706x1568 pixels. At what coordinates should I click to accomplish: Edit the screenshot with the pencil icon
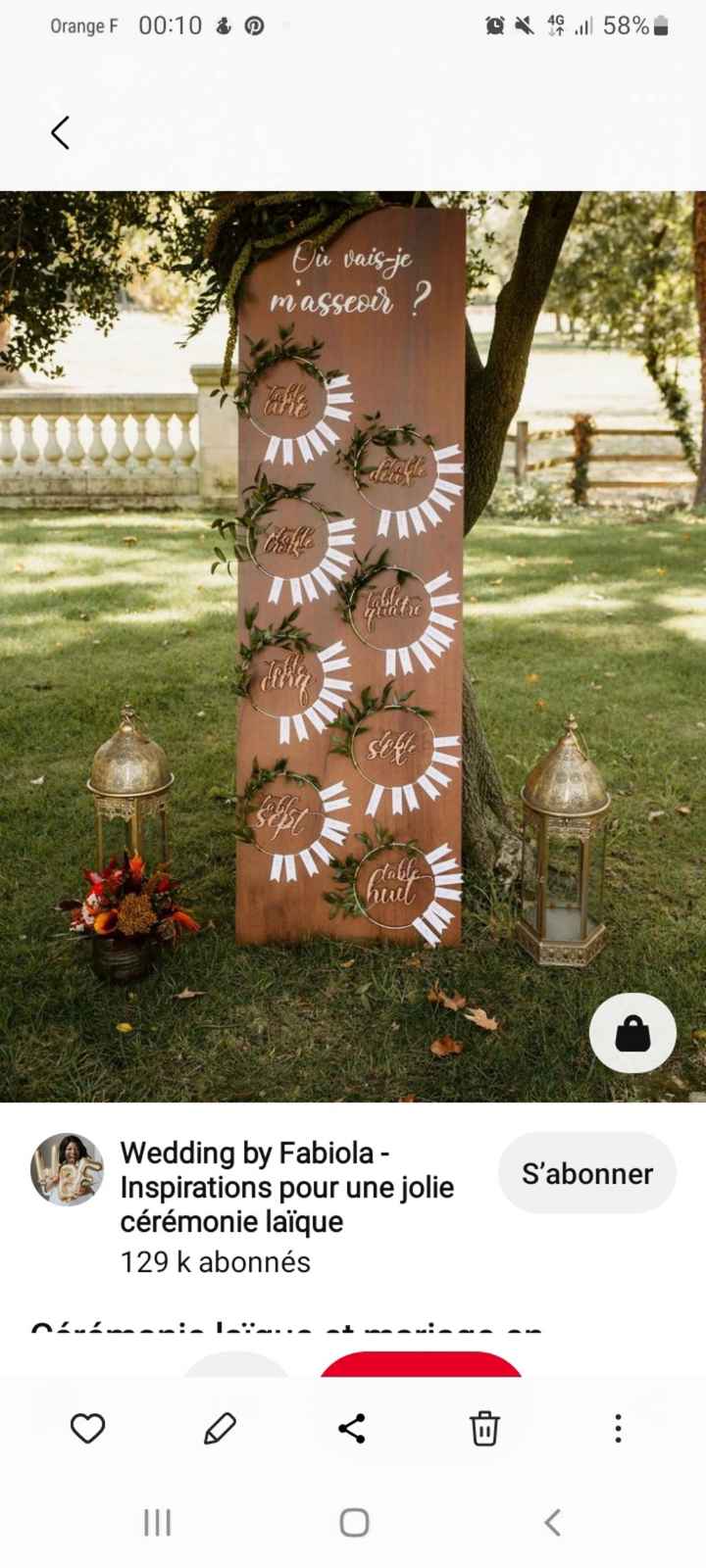(x=220, y=1429)
